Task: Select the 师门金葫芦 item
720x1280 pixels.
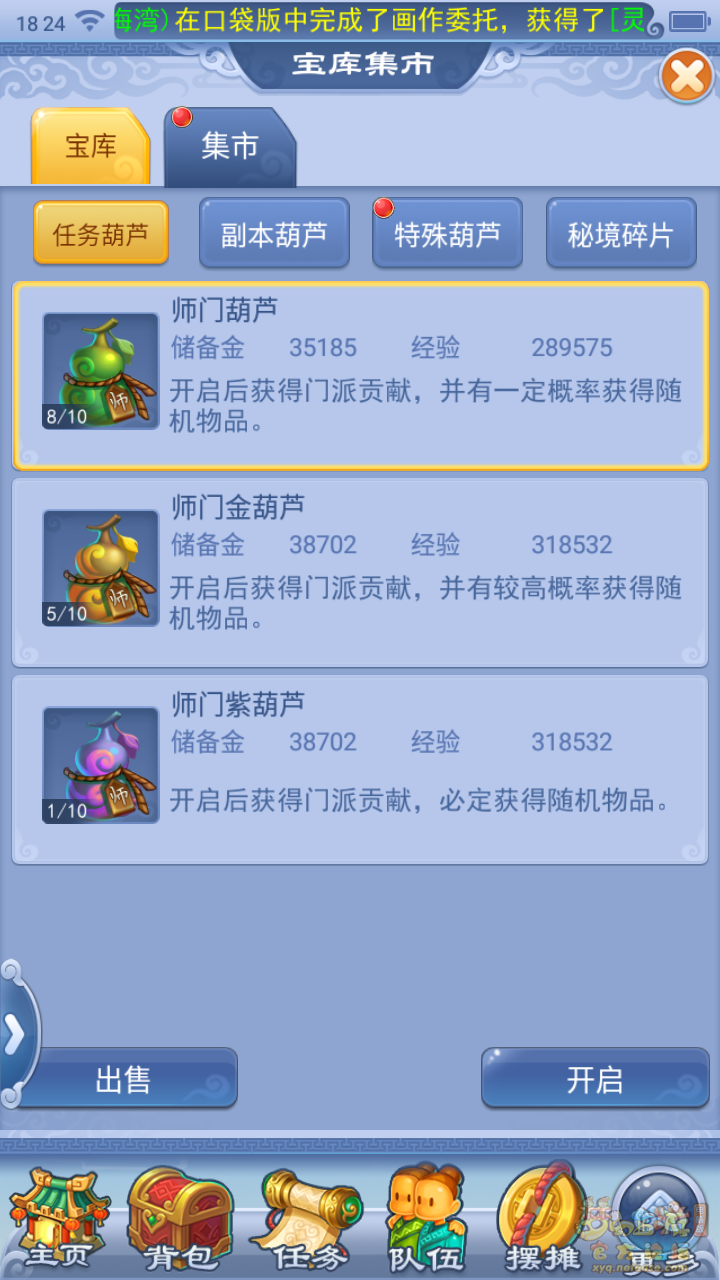Action: pyautogui.click(x=360, y=572)
